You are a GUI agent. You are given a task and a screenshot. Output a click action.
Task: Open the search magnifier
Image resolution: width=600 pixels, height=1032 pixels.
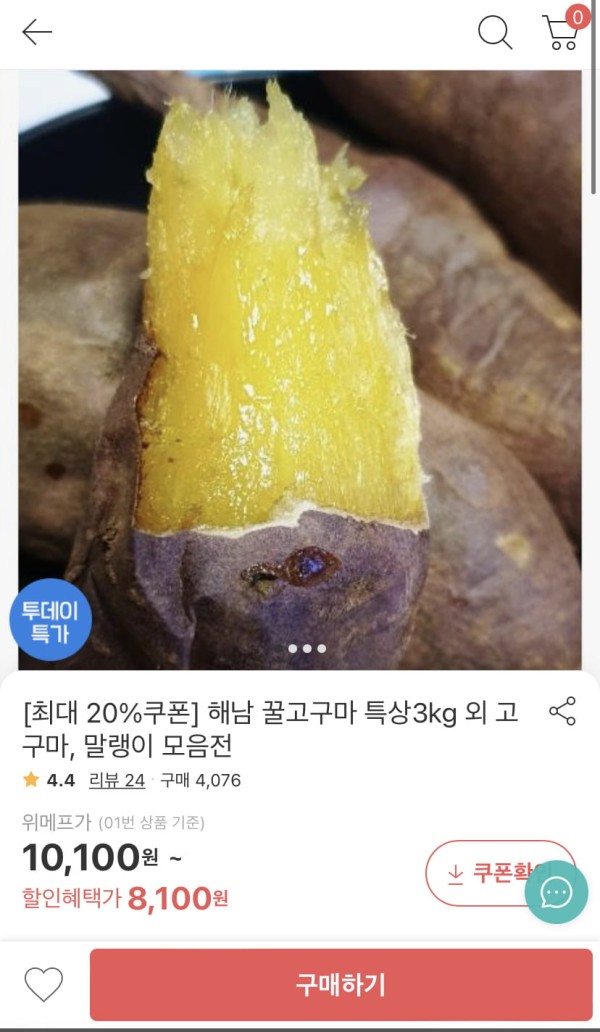pyautogui.click(x=494, y=32)
